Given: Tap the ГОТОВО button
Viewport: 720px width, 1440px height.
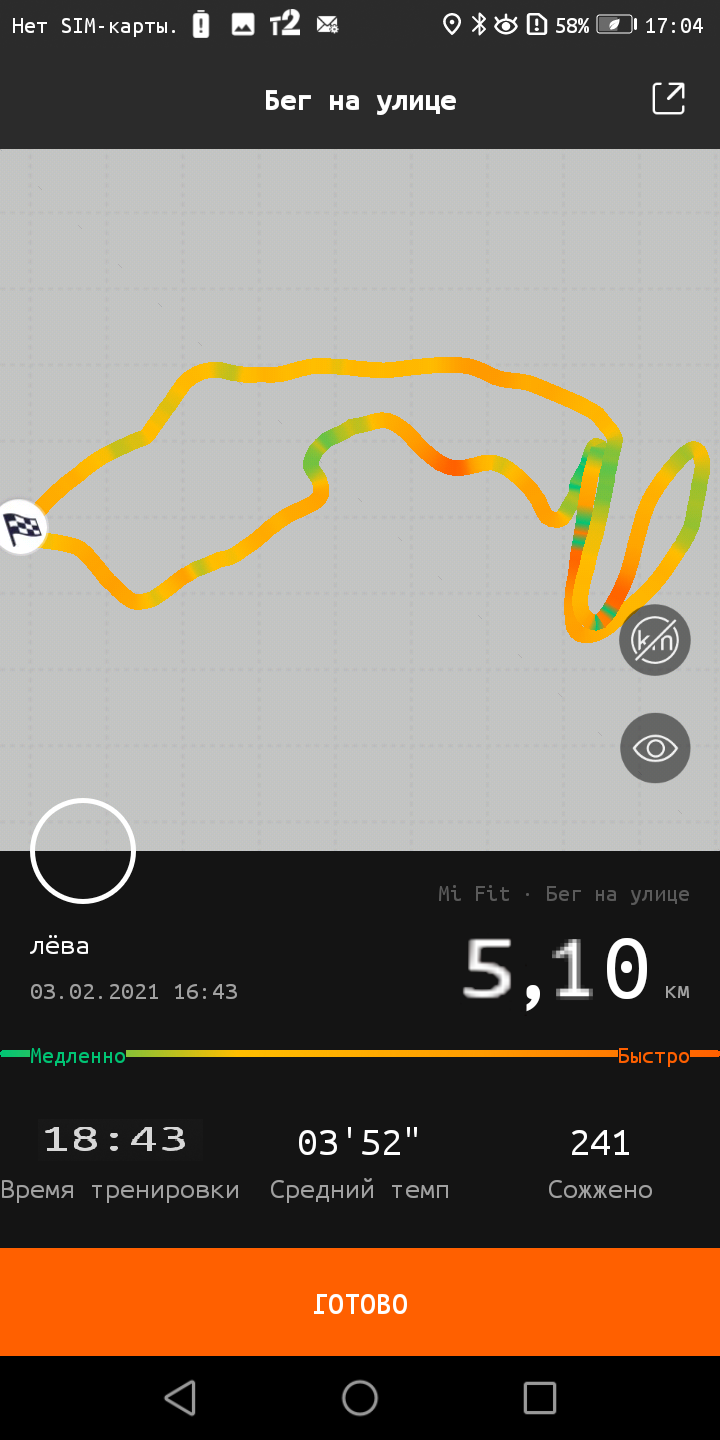Looking at the screenshot, I should click(360, 1303).
